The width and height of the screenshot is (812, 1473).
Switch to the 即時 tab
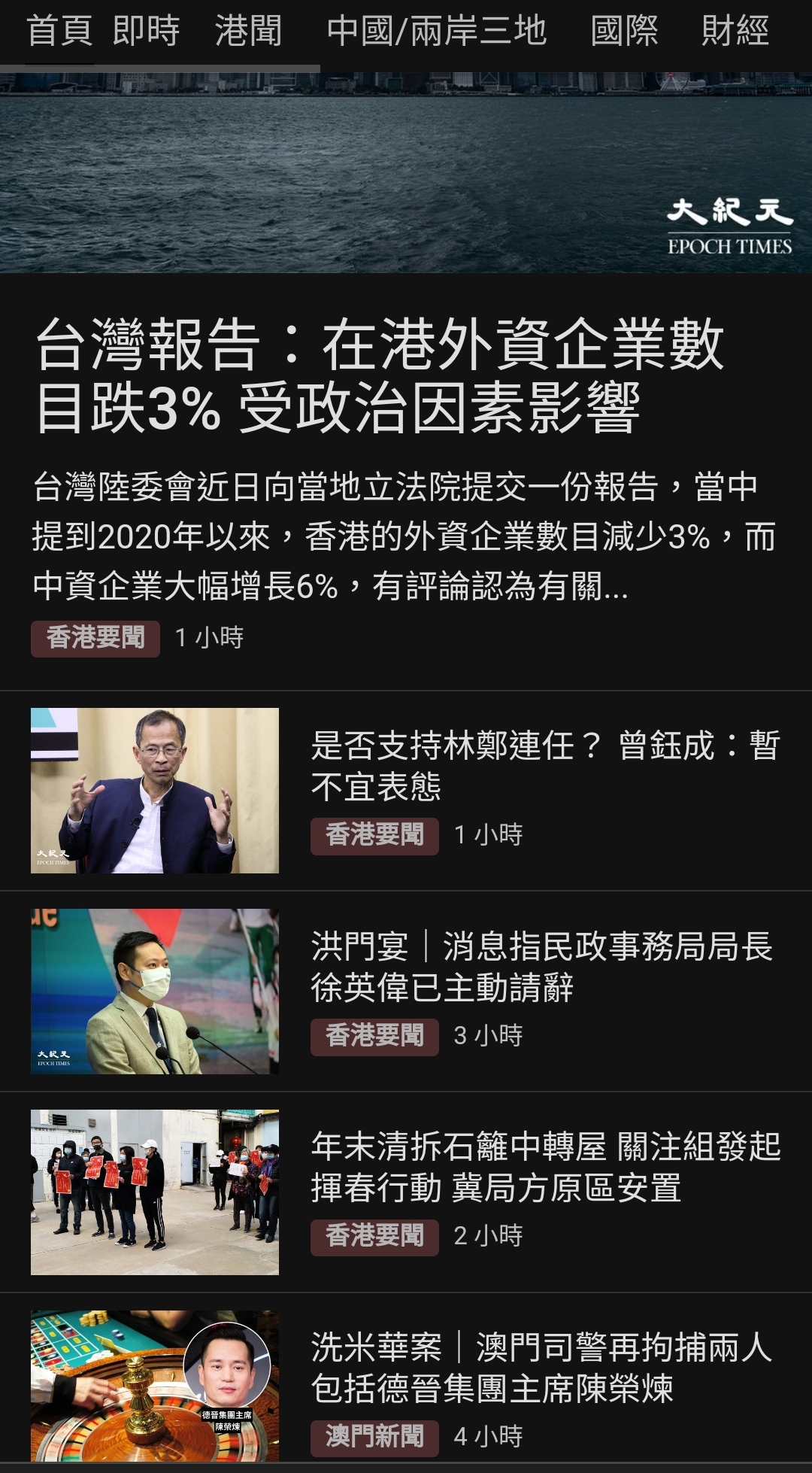[147, 32]
